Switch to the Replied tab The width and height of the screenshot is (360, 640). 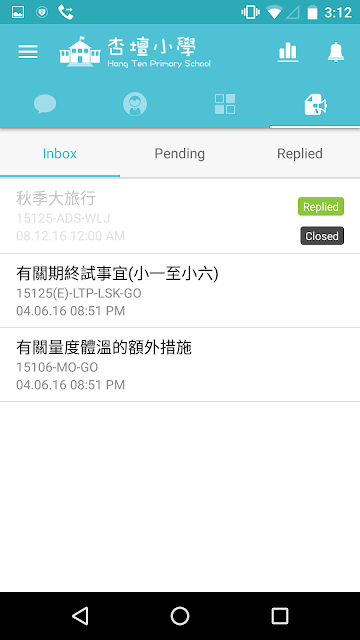300,153
